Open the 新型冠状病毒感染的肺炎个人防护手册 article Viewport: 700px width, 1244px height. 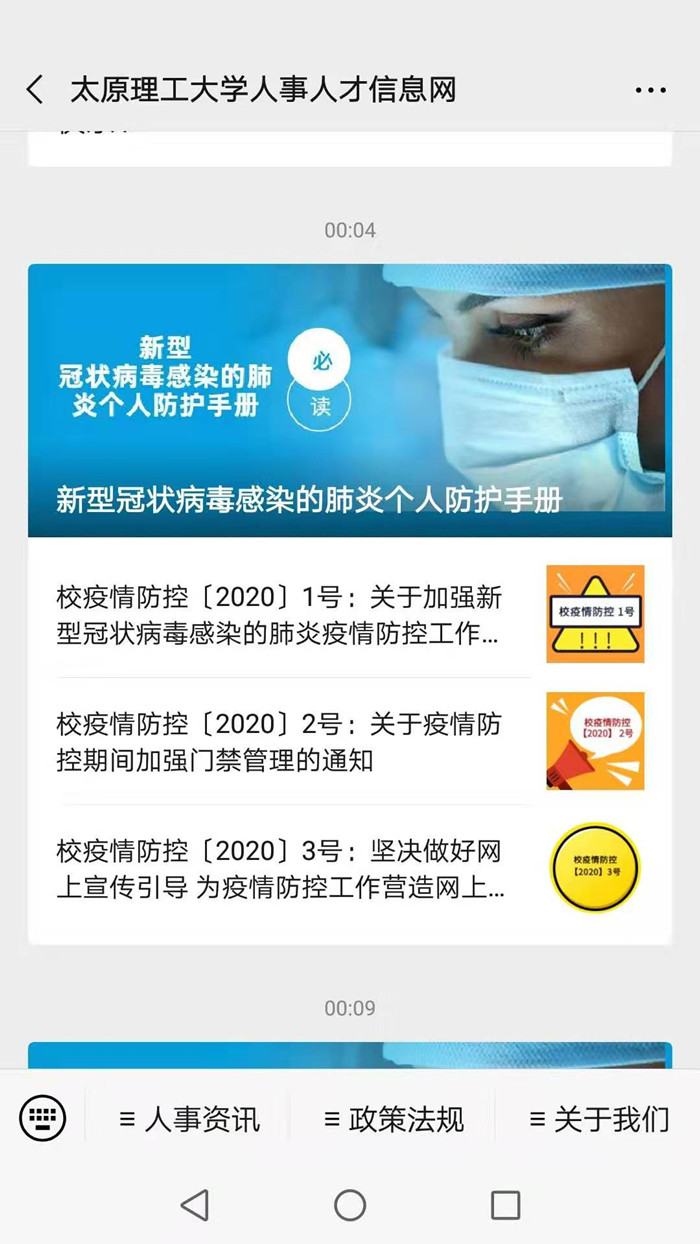tap(350, 400)
